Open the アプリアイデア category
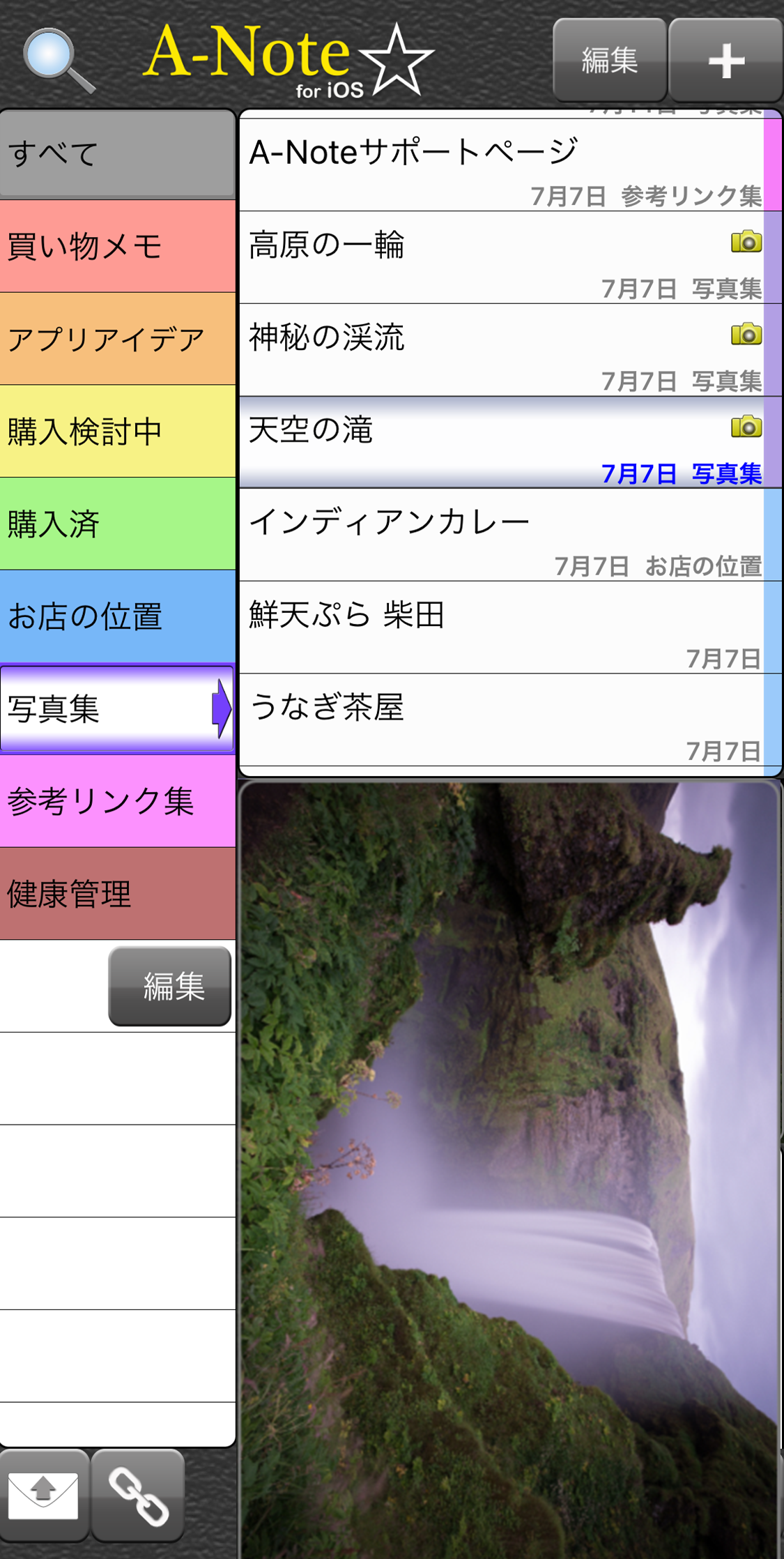This screenshot has width=784, height=1559. click(x=117, y=339)
